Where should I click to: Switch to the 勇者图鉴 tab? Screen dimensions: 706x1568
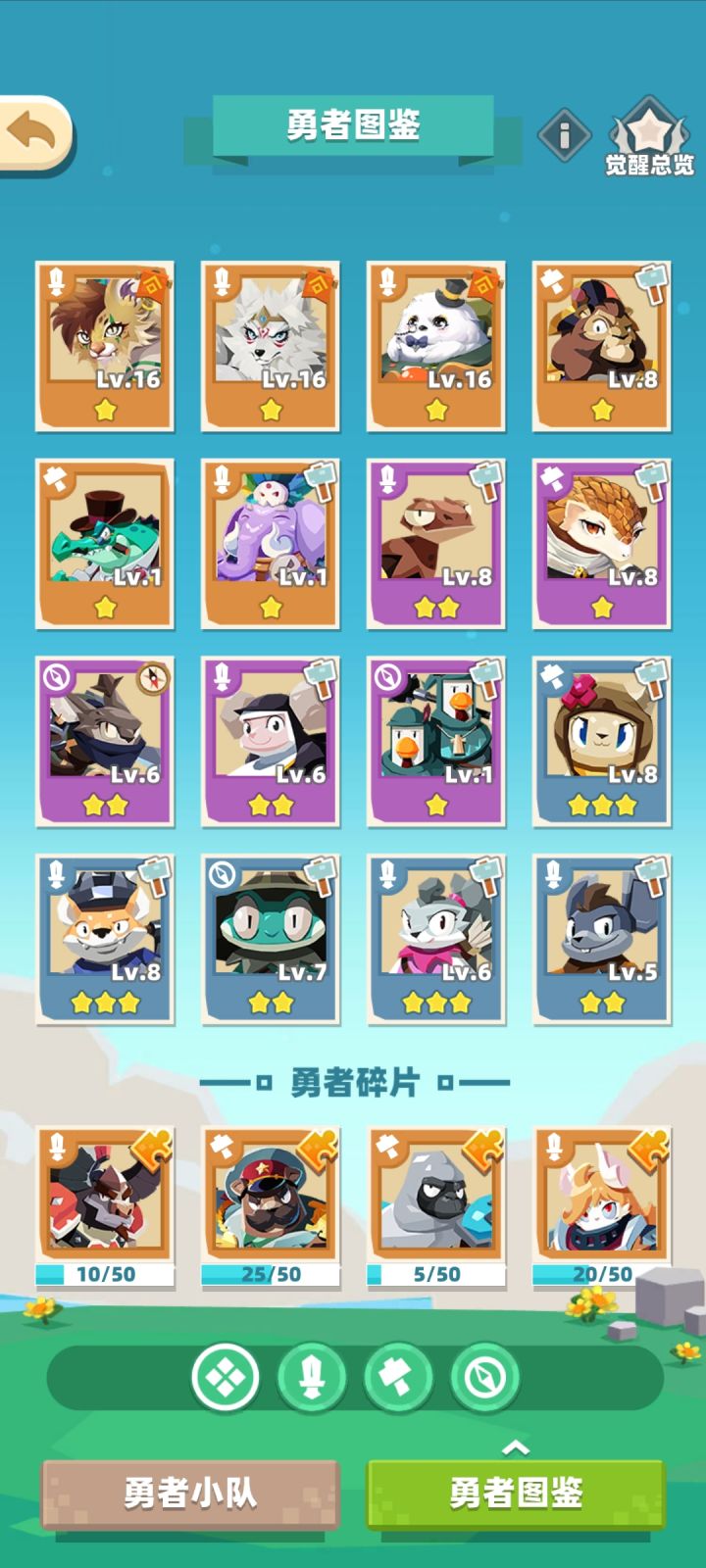pyautogui.click(x=514, y=1494)
